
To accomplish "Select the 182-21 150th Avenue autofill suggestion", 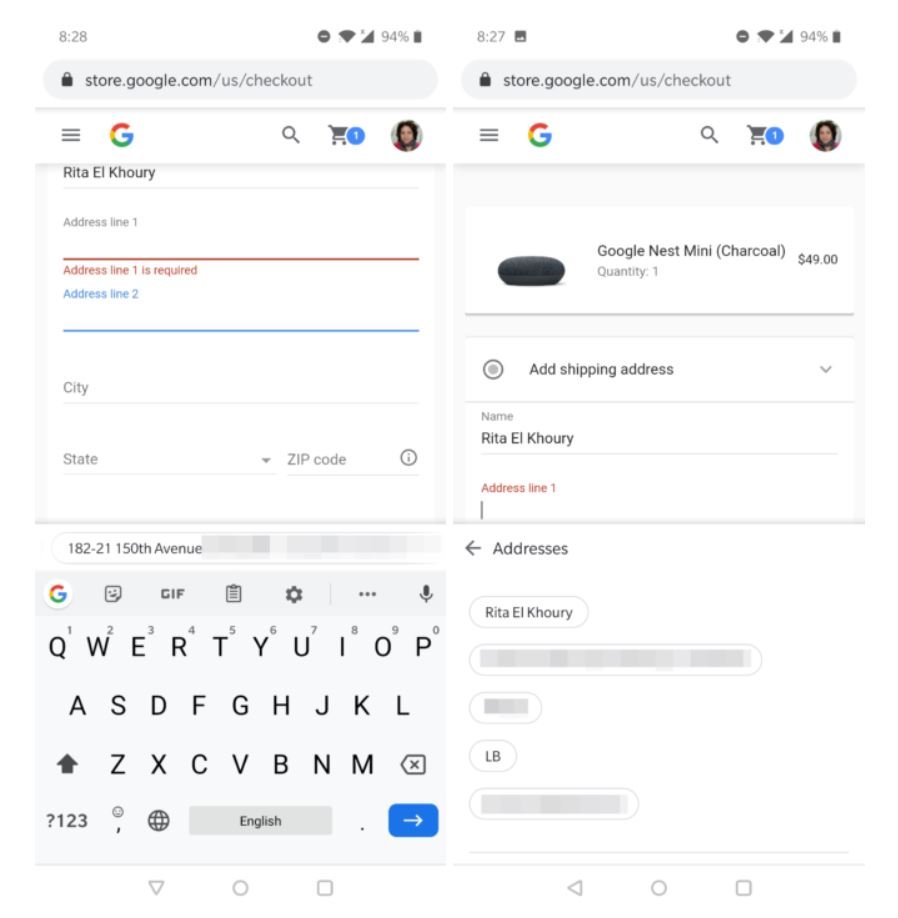I will point(134,548).
